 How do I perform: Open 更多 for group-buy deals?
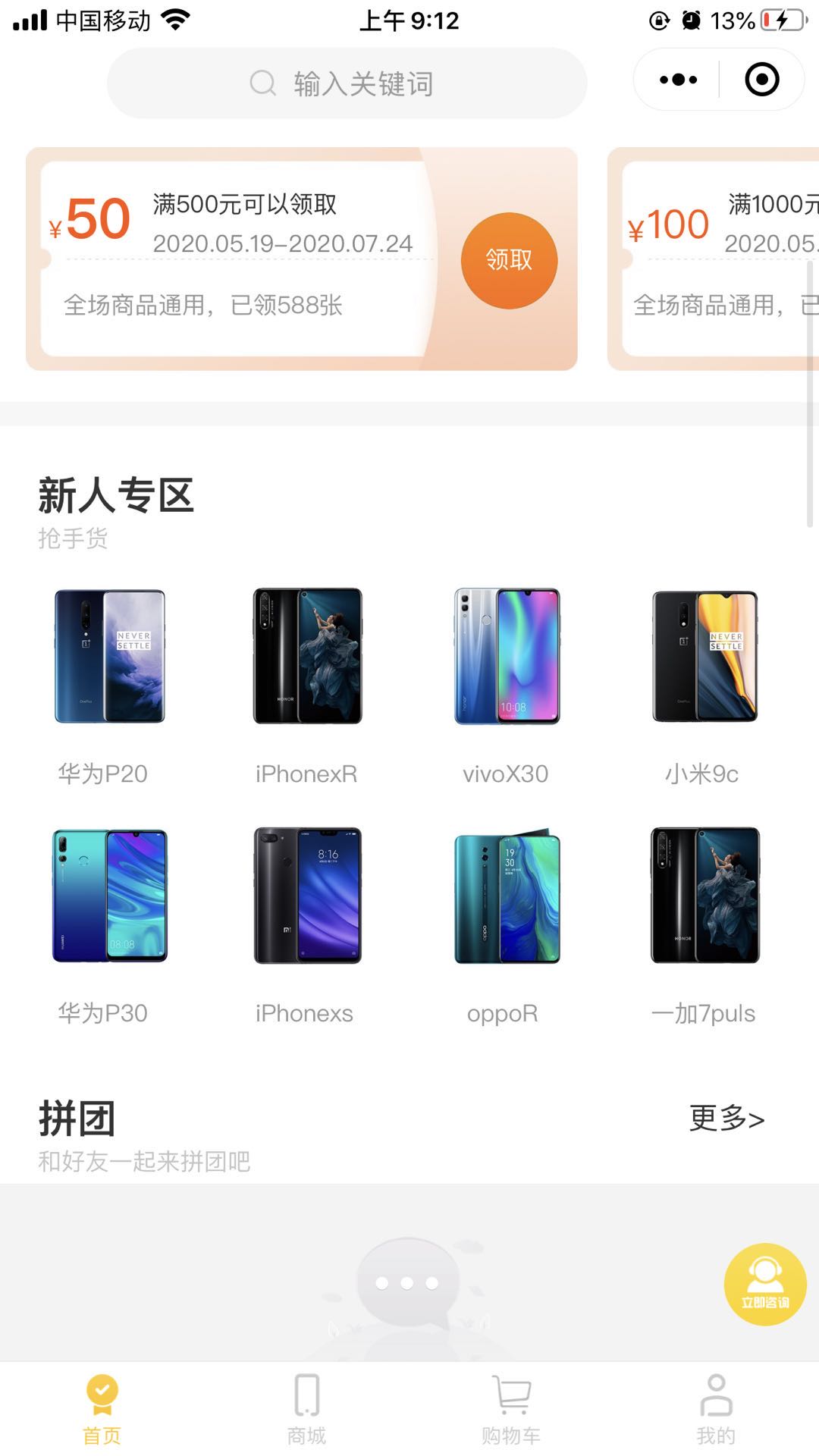click(x=726, y=1119)
